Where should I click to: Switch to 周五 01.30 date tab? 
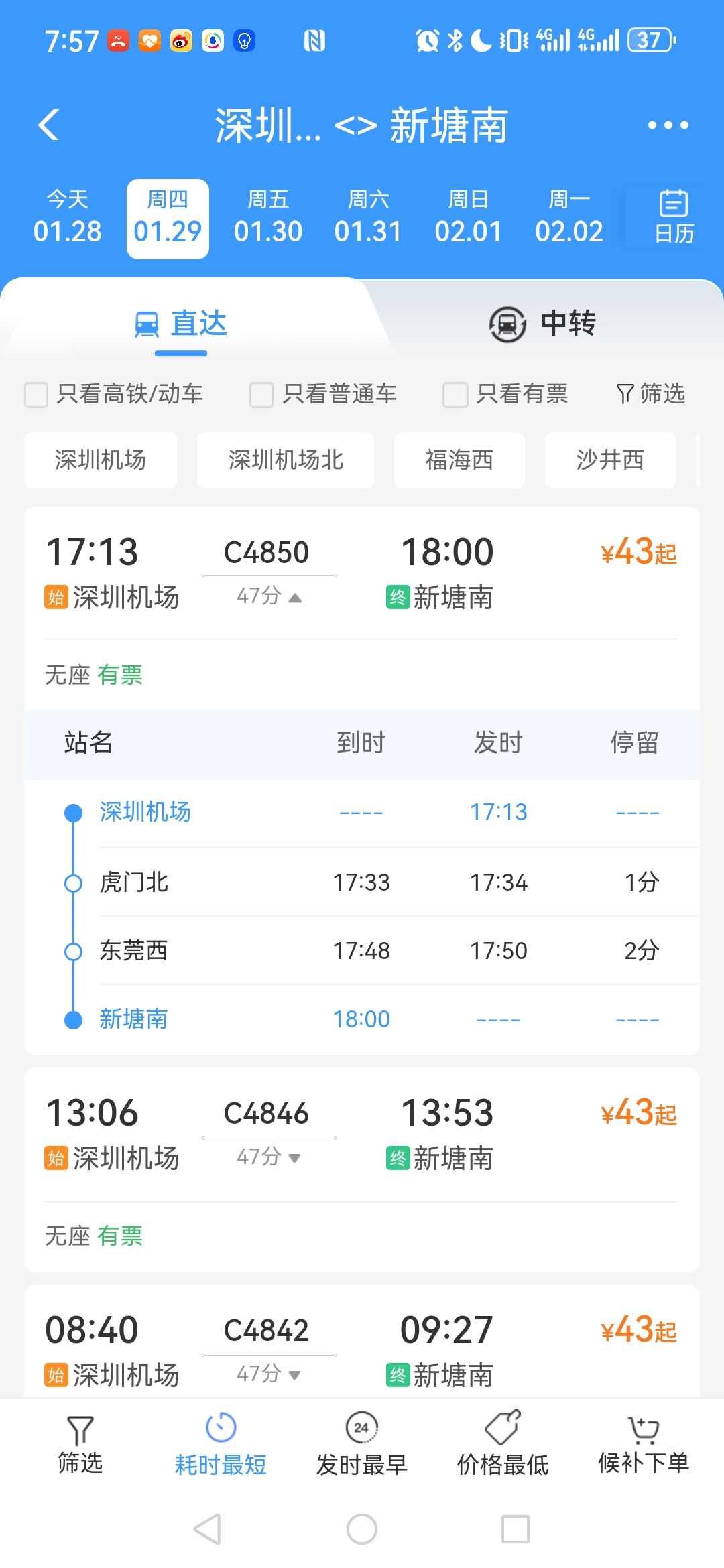(267, 217)
